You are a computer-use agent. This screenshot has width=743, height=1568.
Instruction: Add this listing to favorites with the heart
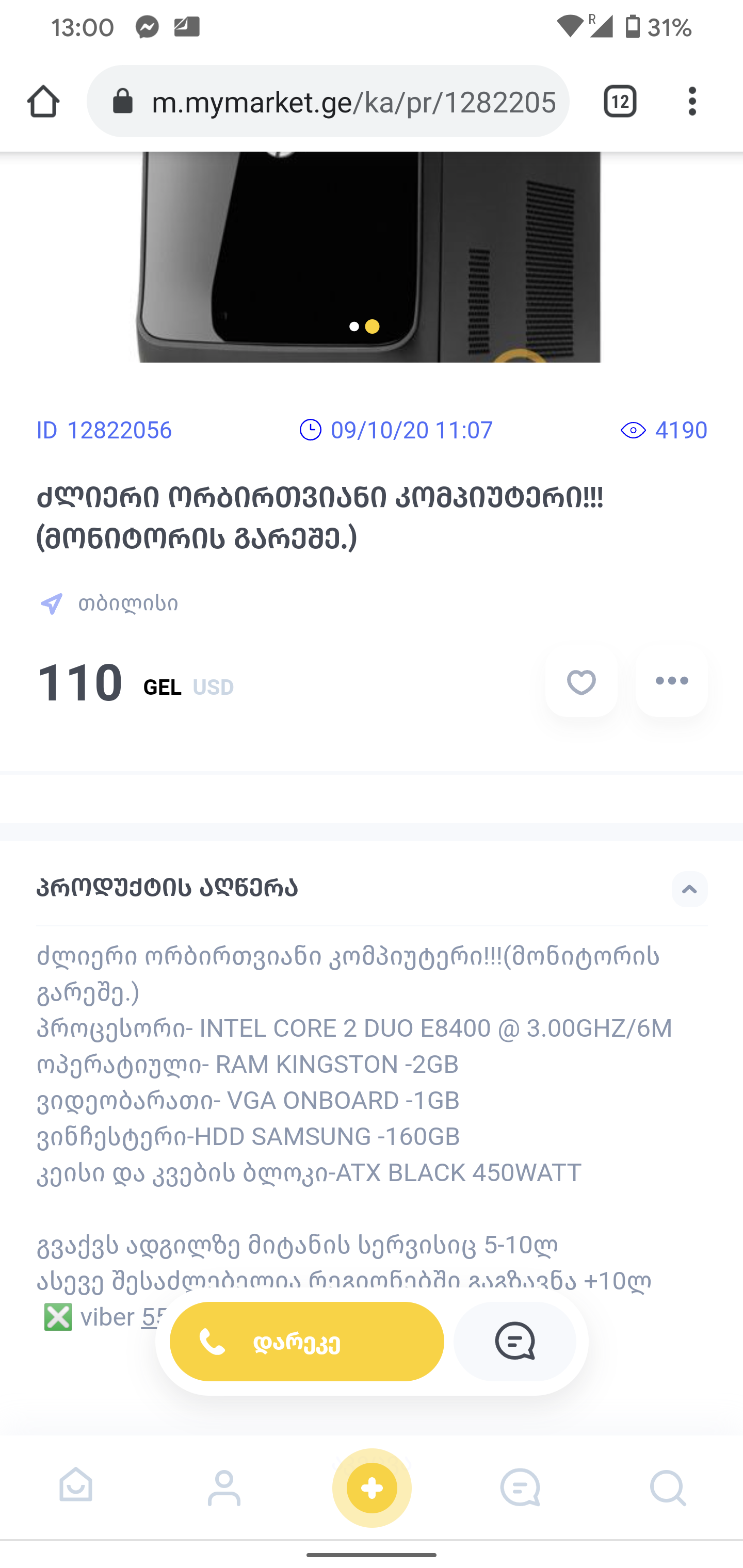tap(581, 681)
